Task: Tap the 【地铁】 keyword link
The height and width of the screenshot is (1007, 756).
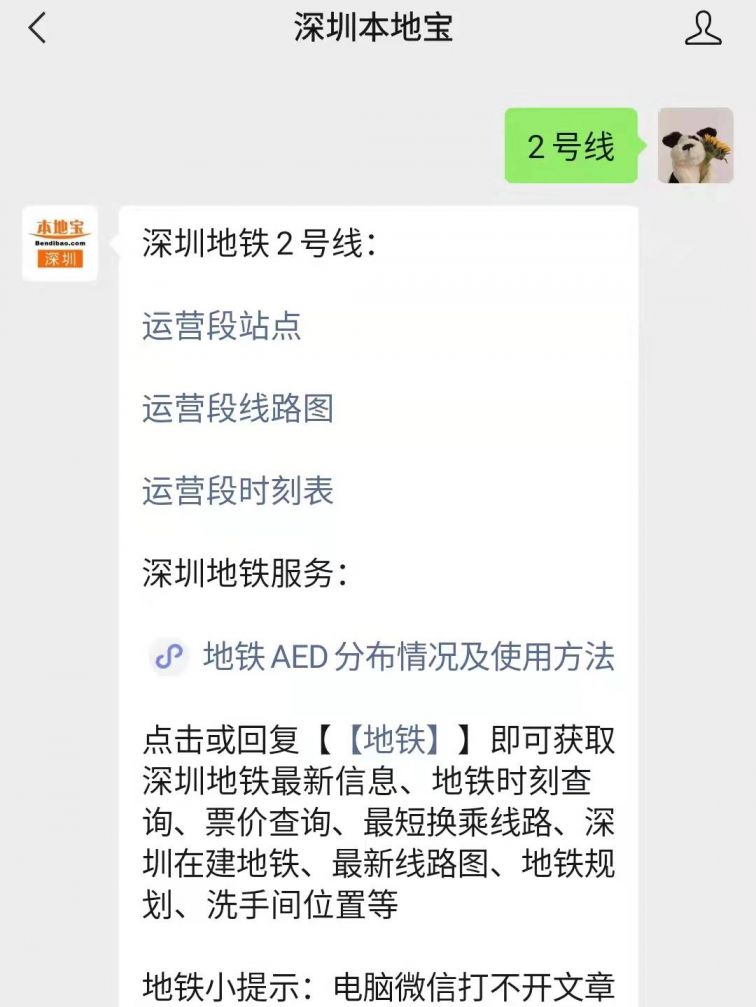Action: [x=394, y=739]
